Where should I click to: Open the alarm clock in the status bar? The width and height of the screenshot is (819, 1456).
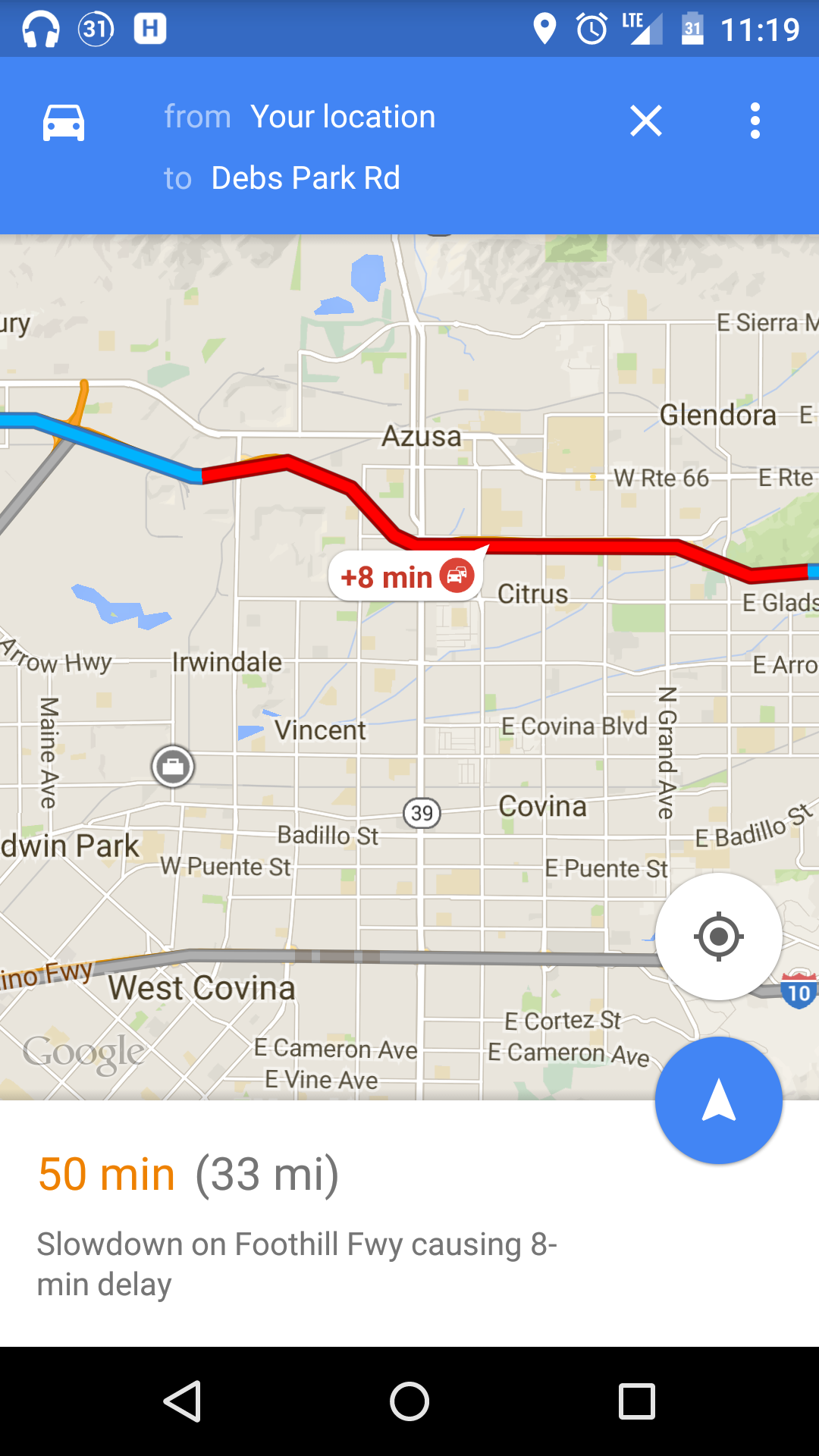click(591, 28)
